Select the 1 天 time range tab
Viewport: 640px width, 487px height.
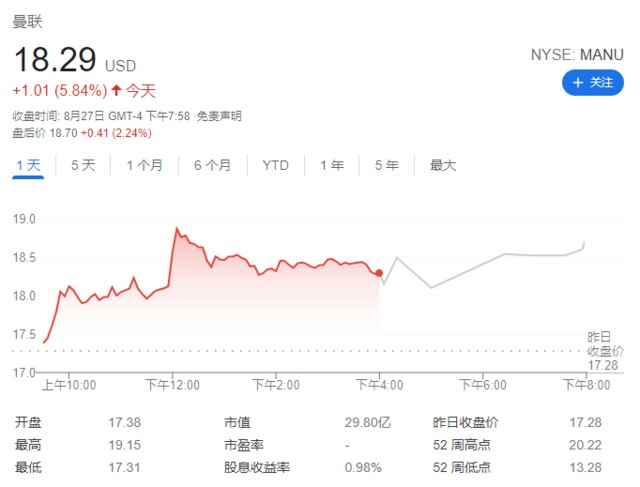pyautogui.click(x=28, y=165)
